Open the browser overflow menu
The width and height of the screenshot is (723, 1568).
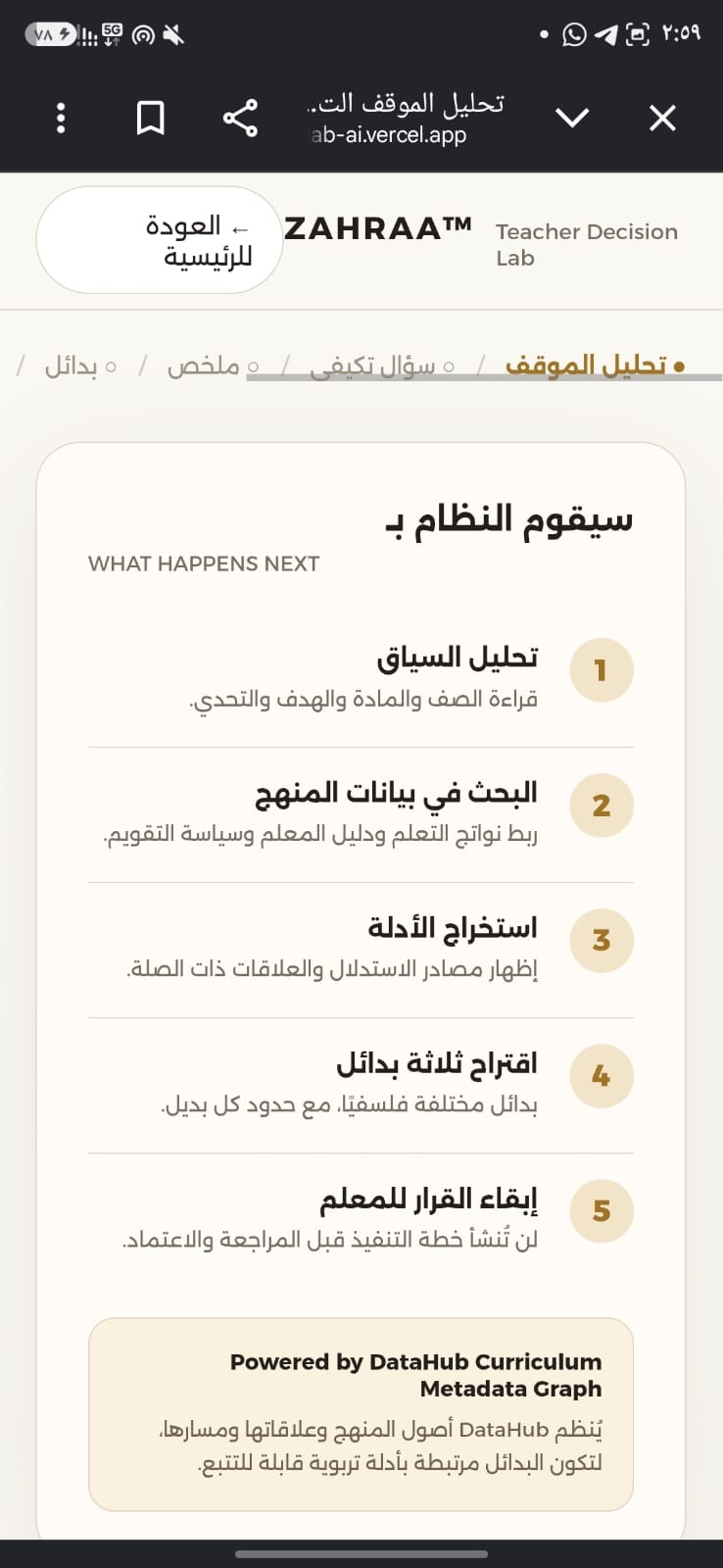click(61, 119)
